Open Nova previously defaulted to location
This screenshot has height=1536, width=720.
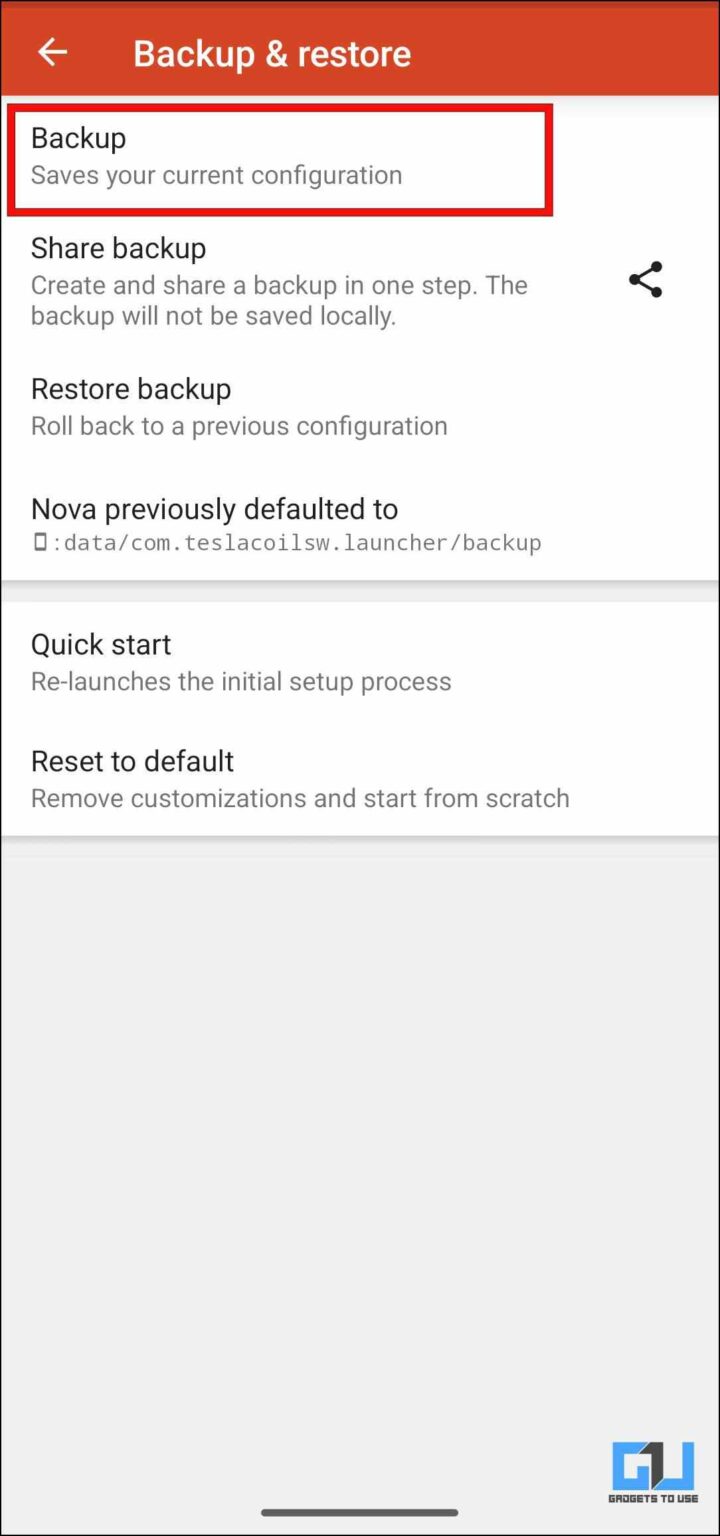pyautogui.click(x=360, y=525)
